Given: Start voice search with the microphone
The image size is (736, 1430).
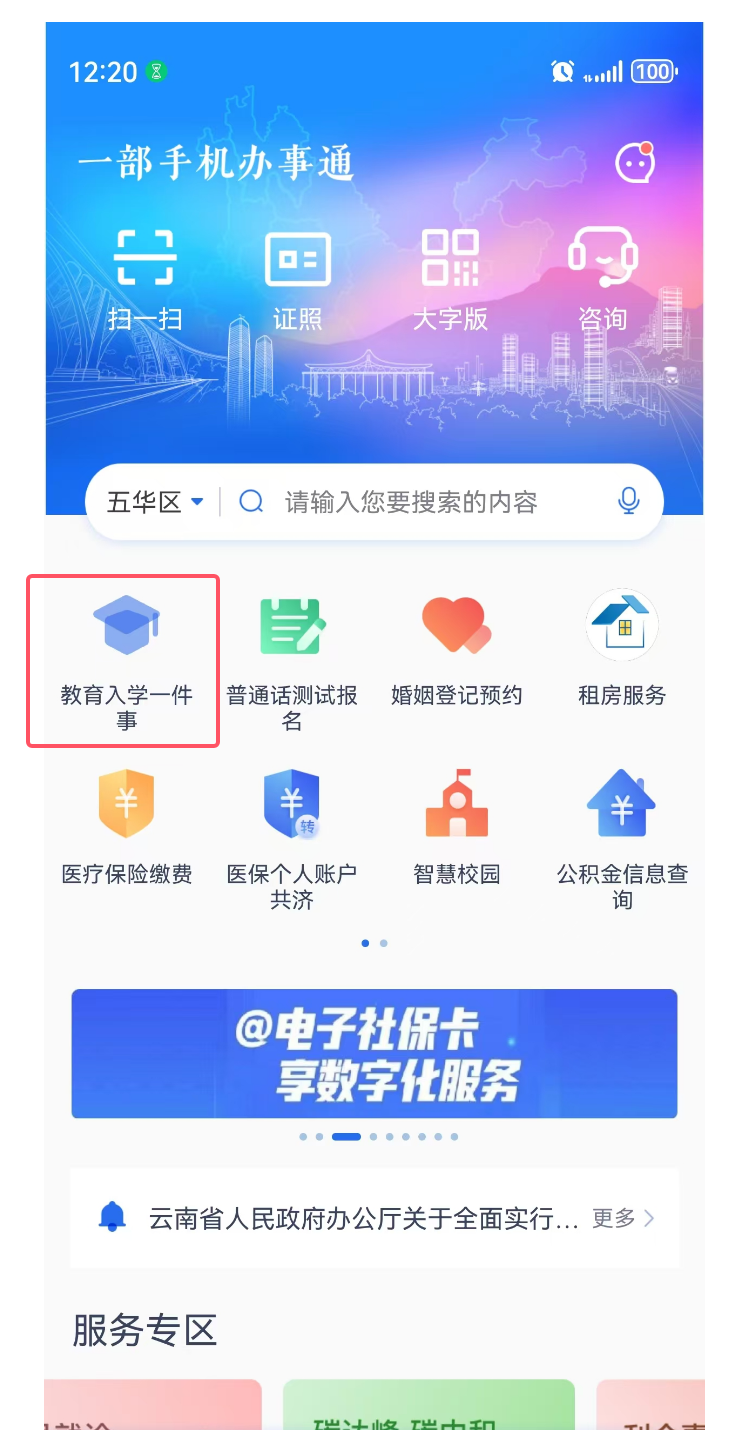Looking at the screenshot, I should pos(629,501).
